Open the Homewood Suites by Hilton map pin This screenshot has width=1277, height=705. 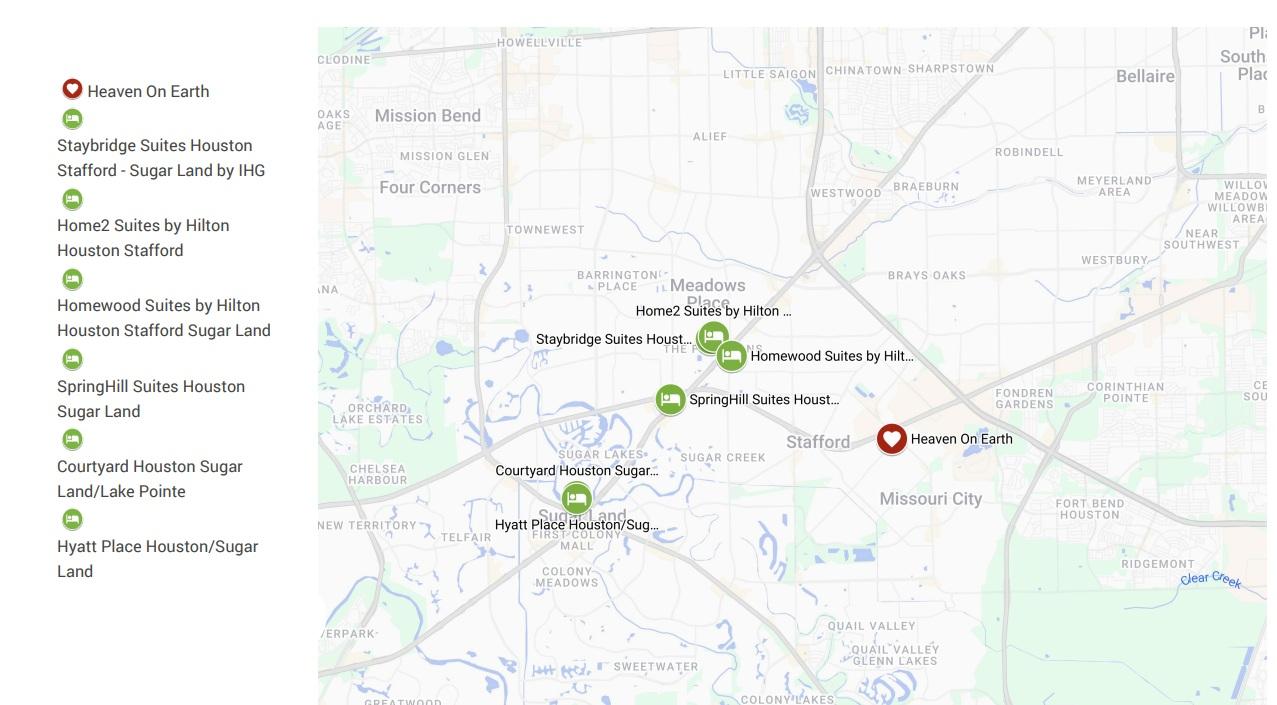pos(732,356)
